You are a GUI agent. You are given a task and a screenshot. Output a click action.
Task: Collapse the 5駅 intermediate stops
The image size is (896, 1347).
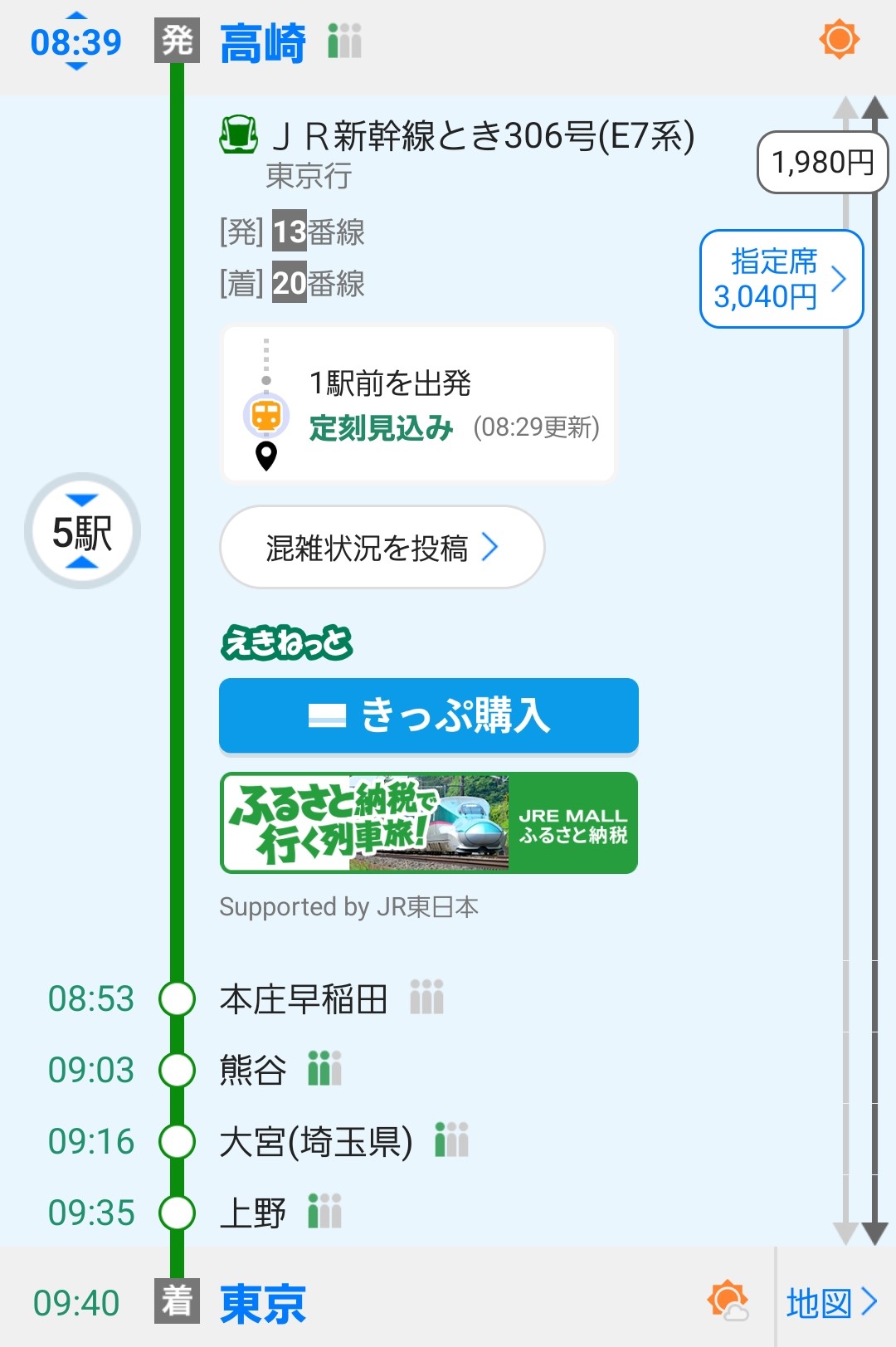[x=82, y=531]
